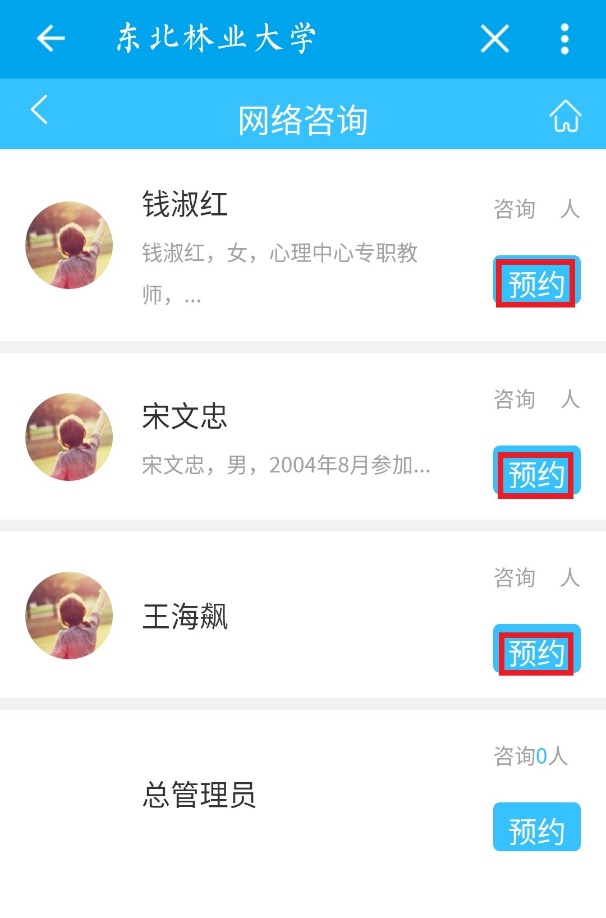Image resolution: width=606 pixels, height=918 pixels.
Task: Tap 预约 for 宋文忠
Action: click(x=536, y=473)
